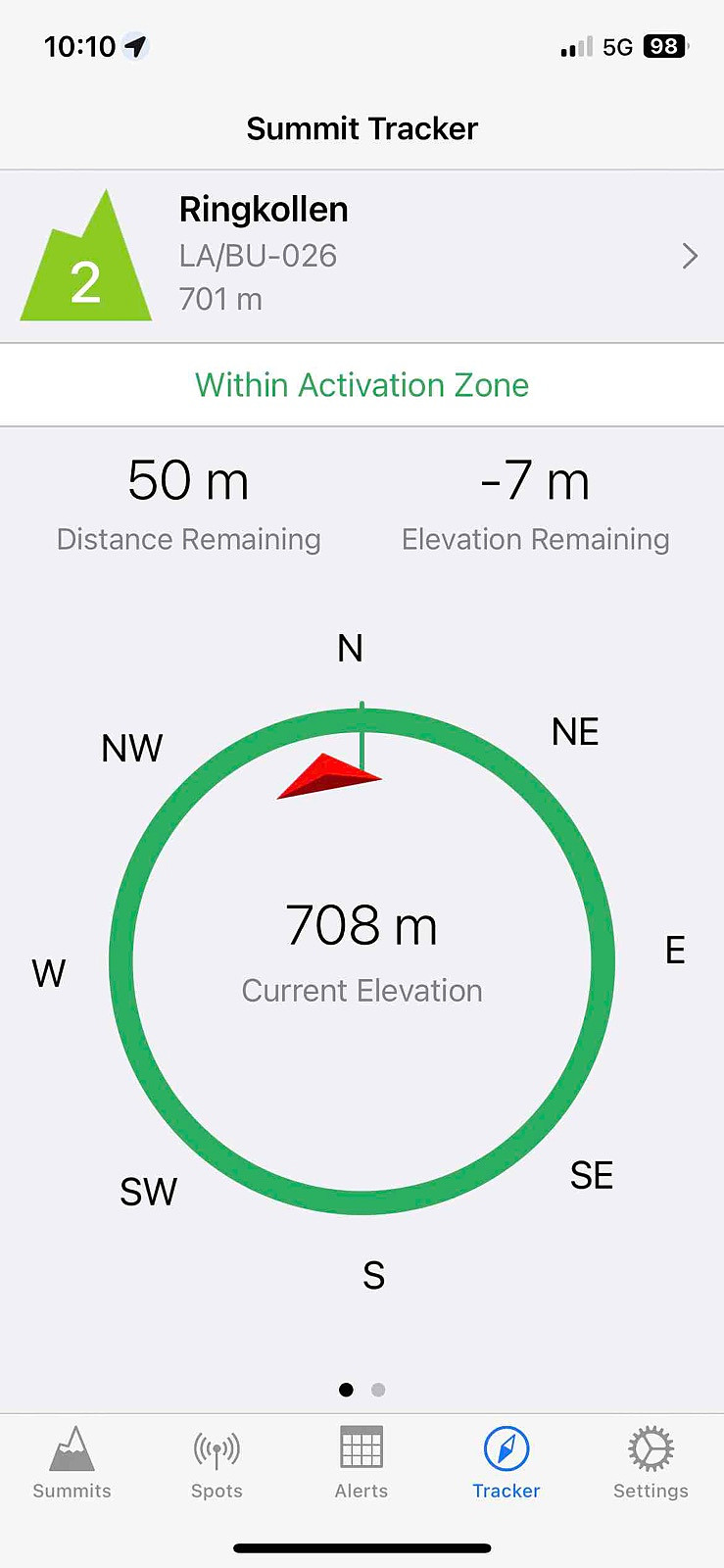
Task: Open the Settings tab
Action: tap(651, 1463)
